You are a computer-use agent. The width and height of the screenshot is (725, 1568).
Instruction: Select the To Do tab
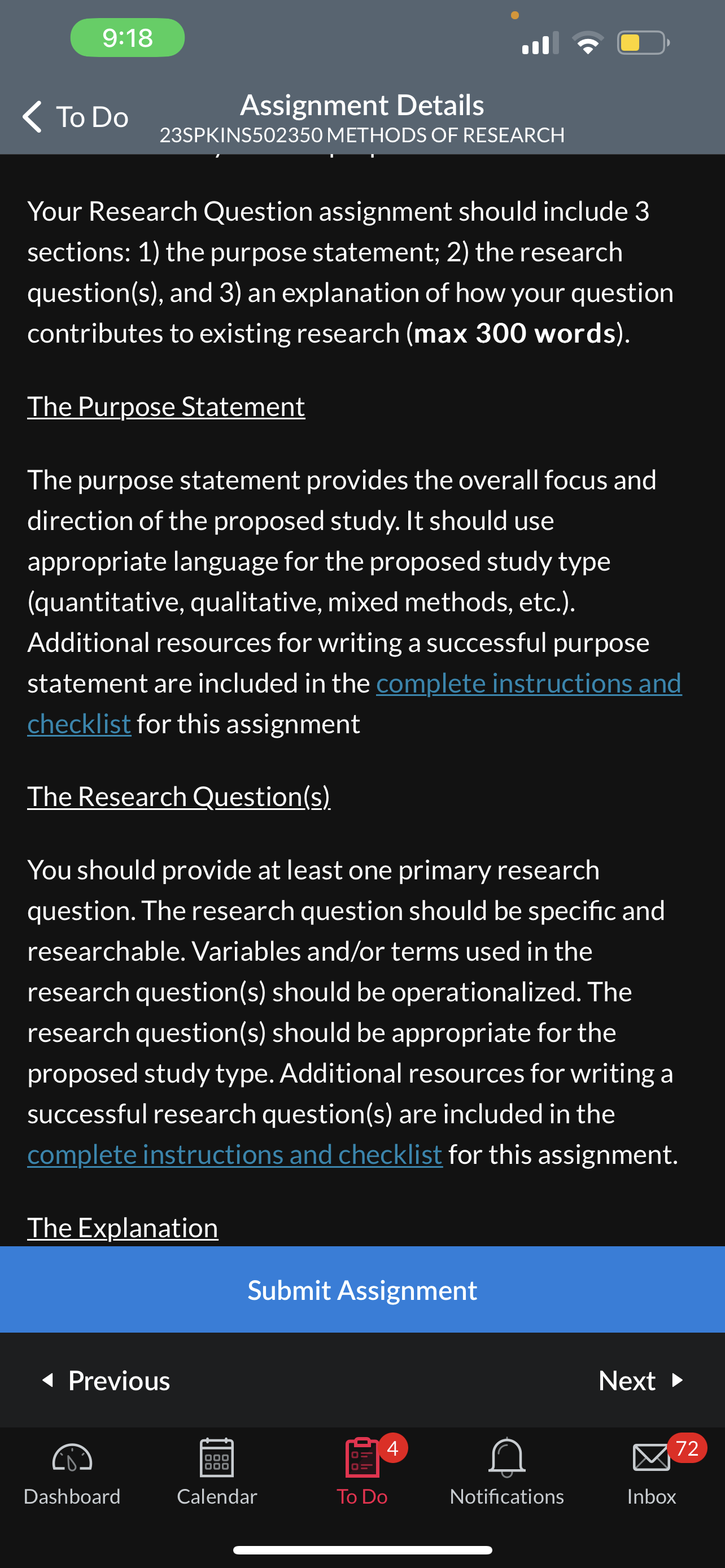tap(362, 1473)
